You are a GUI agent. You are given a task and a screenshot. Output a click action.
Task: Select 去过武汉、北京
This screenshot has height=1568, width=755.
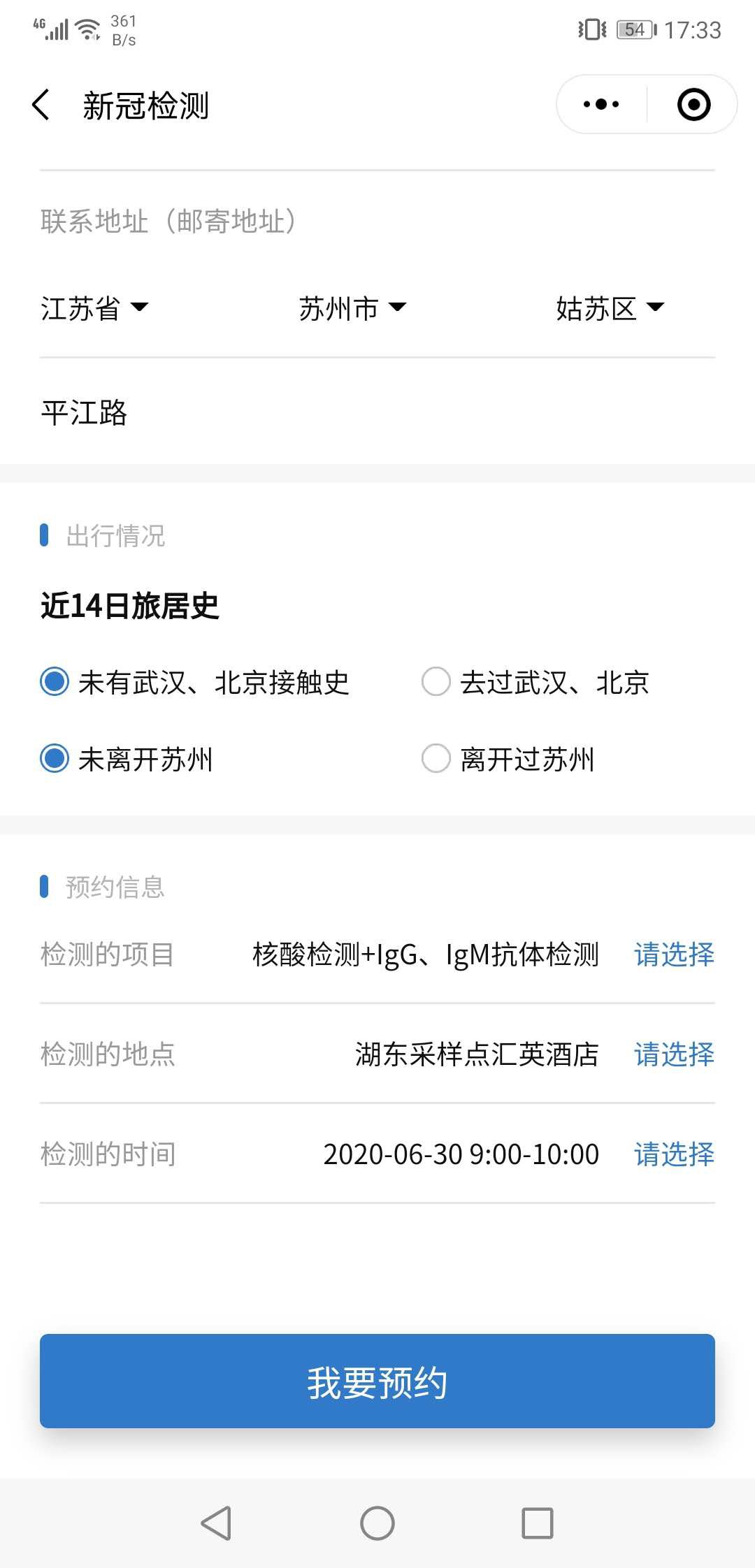(535, 682)
